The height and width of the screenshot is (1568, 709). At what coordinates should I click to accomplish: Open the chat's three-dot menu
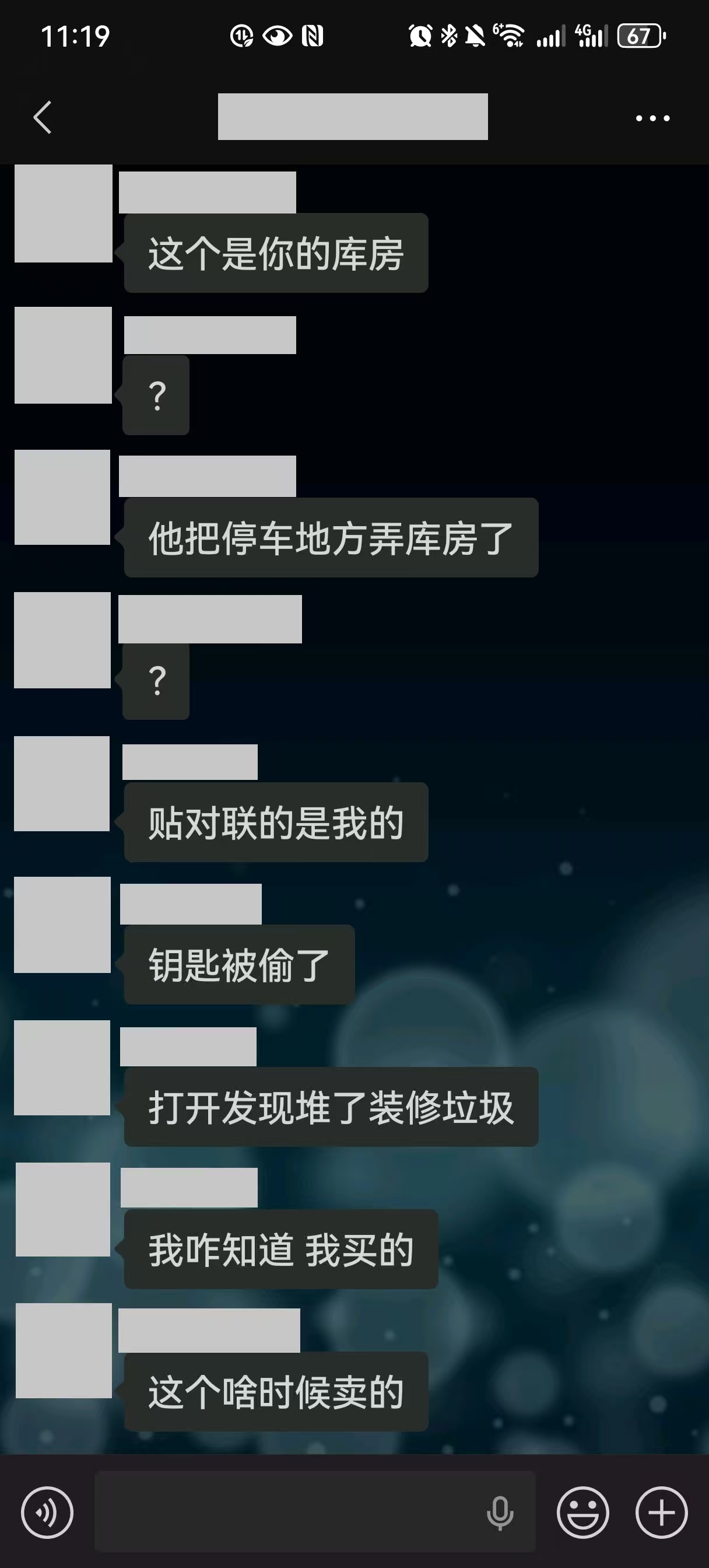pos(652,118)
